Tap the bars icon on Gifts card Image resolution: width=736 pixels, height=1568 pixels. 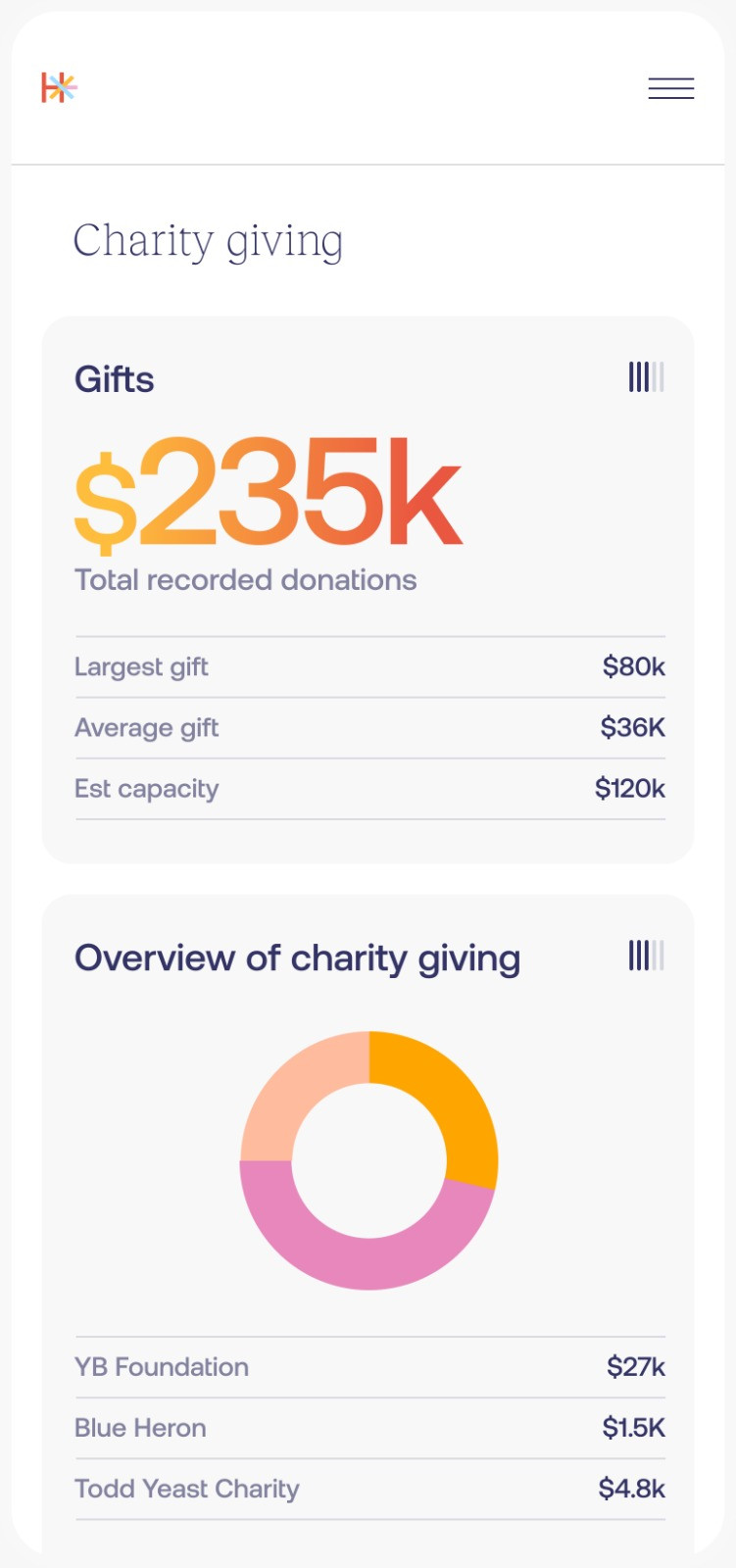pyautogui.click(x=646, y=377)
